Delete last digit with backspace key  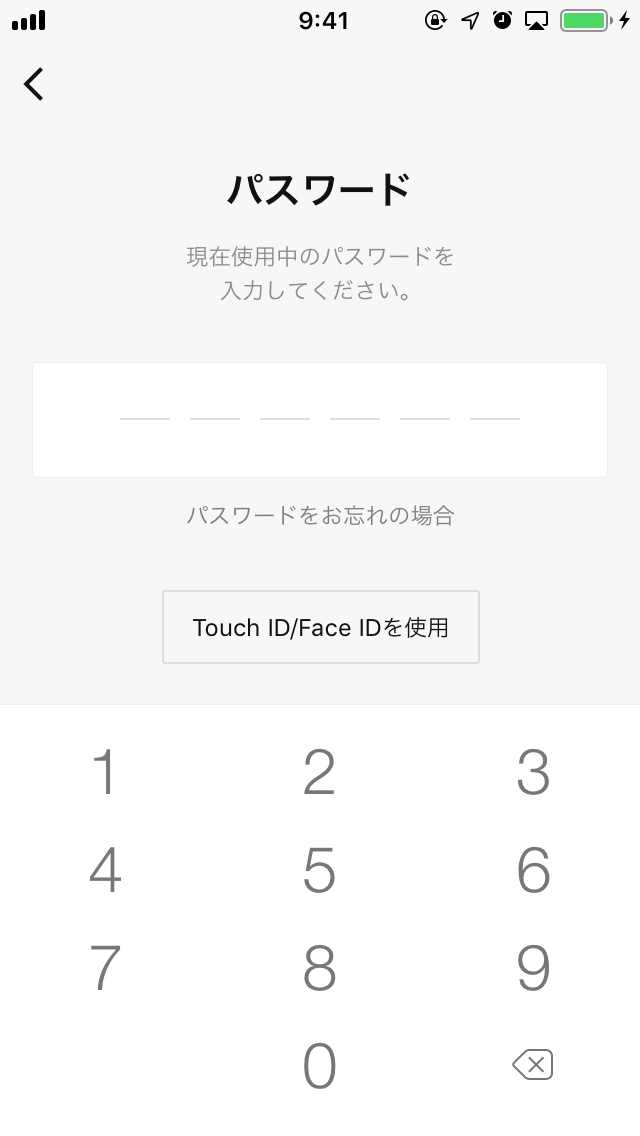533,1065
